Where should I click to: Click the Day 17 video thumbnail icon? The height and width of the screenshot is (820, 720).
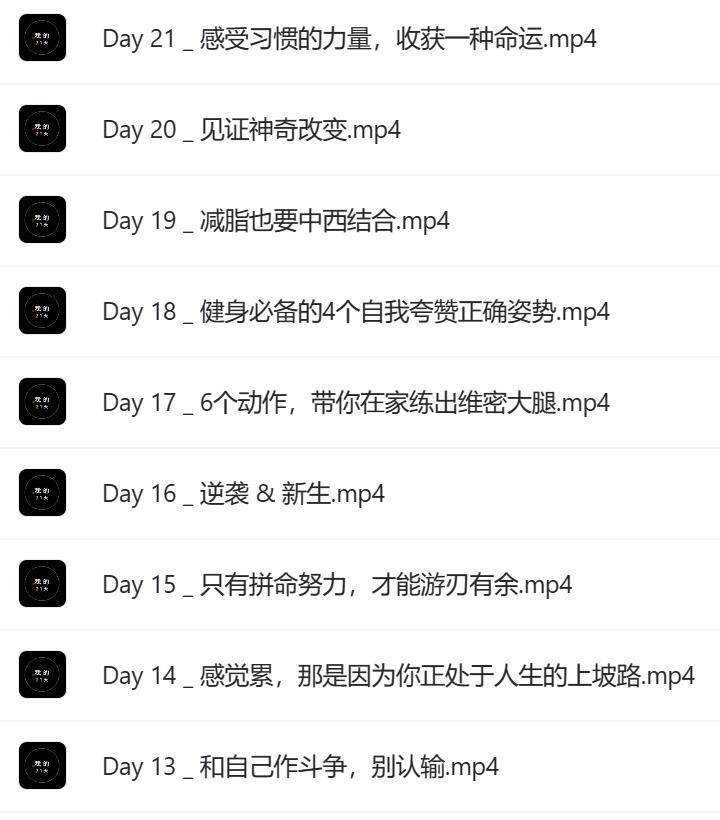tap(42, 402)
